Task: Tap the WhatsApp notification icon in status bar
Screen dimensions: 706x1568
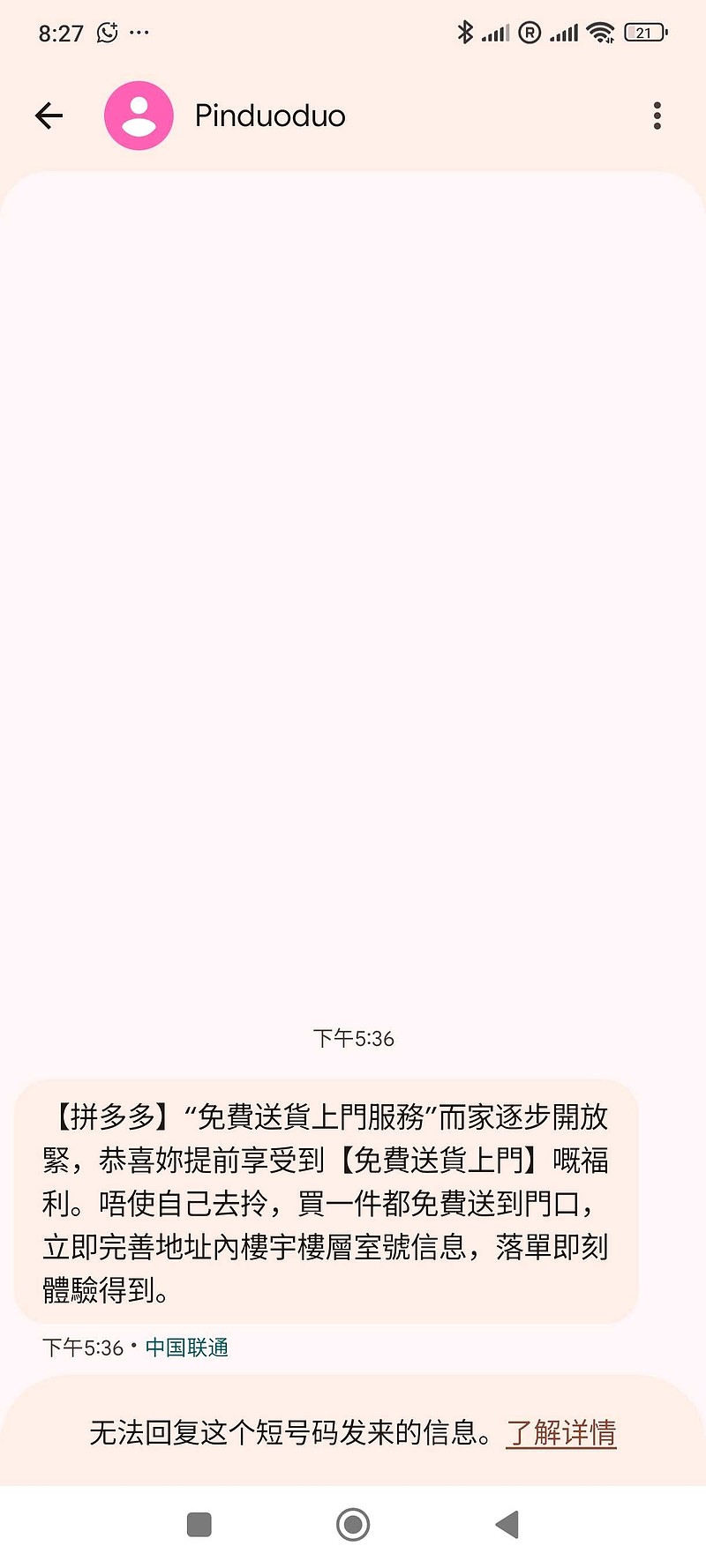Action: click(106, 32)
